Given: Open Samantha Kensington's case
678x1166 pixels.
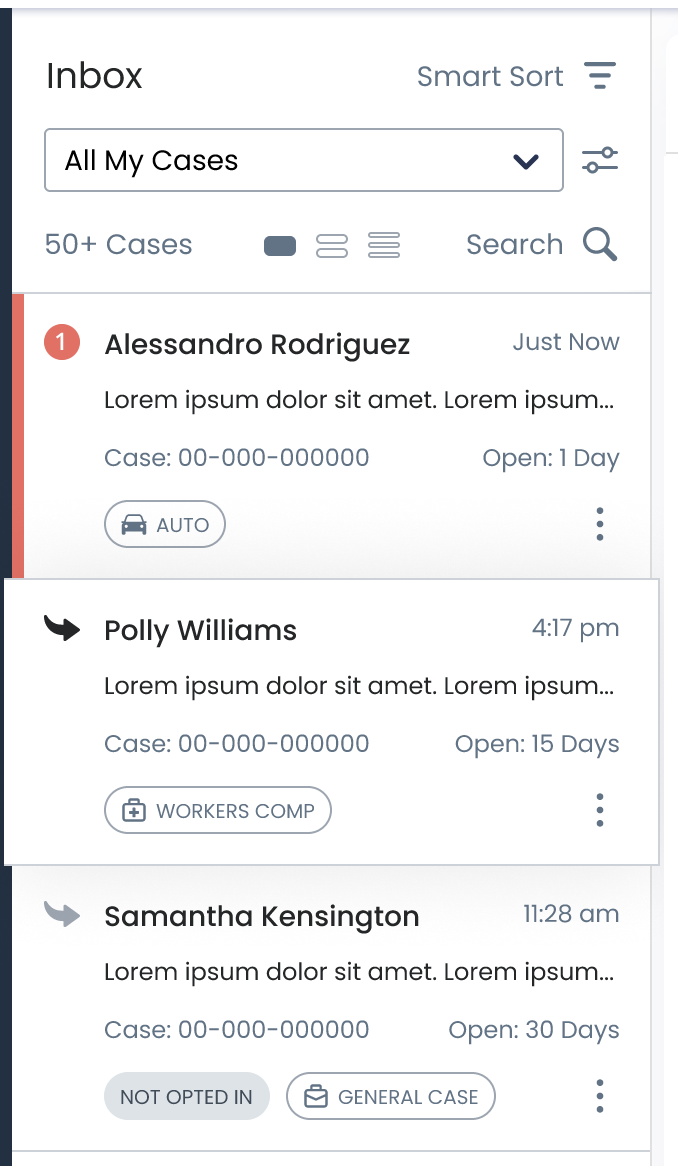Looking at the screenshot, I should click(x=261, y=917).
